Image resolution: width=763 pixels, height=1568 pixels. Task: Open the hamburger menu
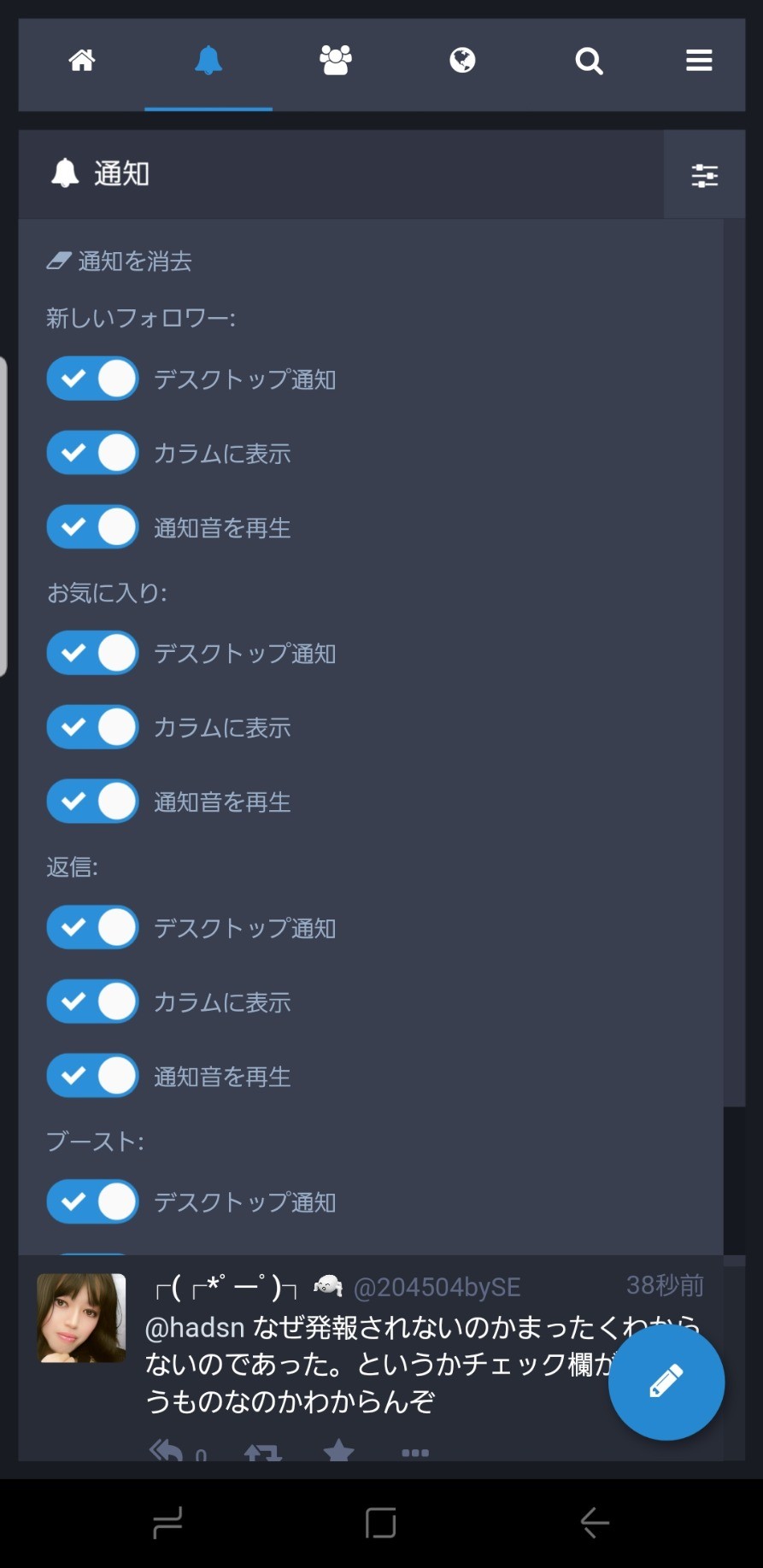[699, 62]
